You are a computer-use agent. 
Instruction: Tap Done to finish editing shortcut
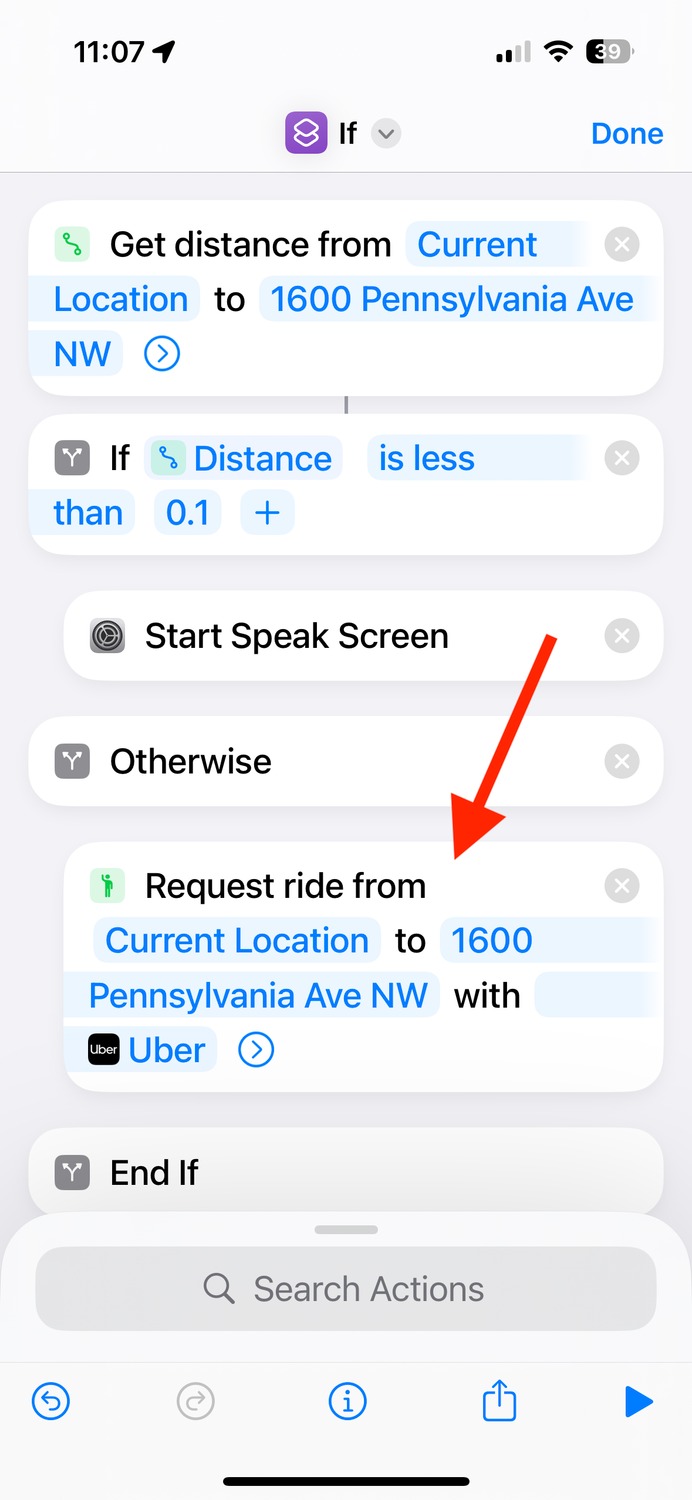click(627, 133)
